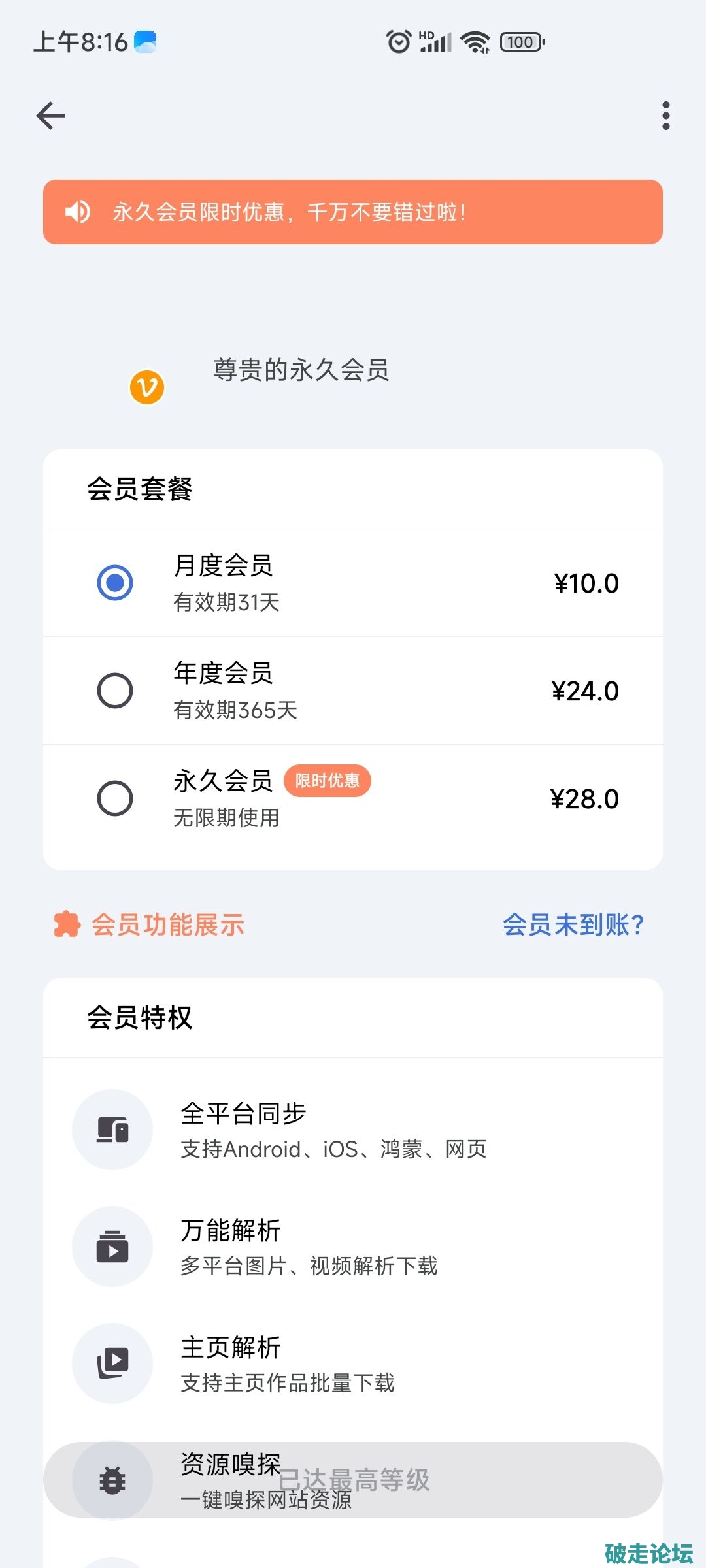Screen dimensions: 706x1568
Task: Go back using the arrow icon
Action: (50, 116)
